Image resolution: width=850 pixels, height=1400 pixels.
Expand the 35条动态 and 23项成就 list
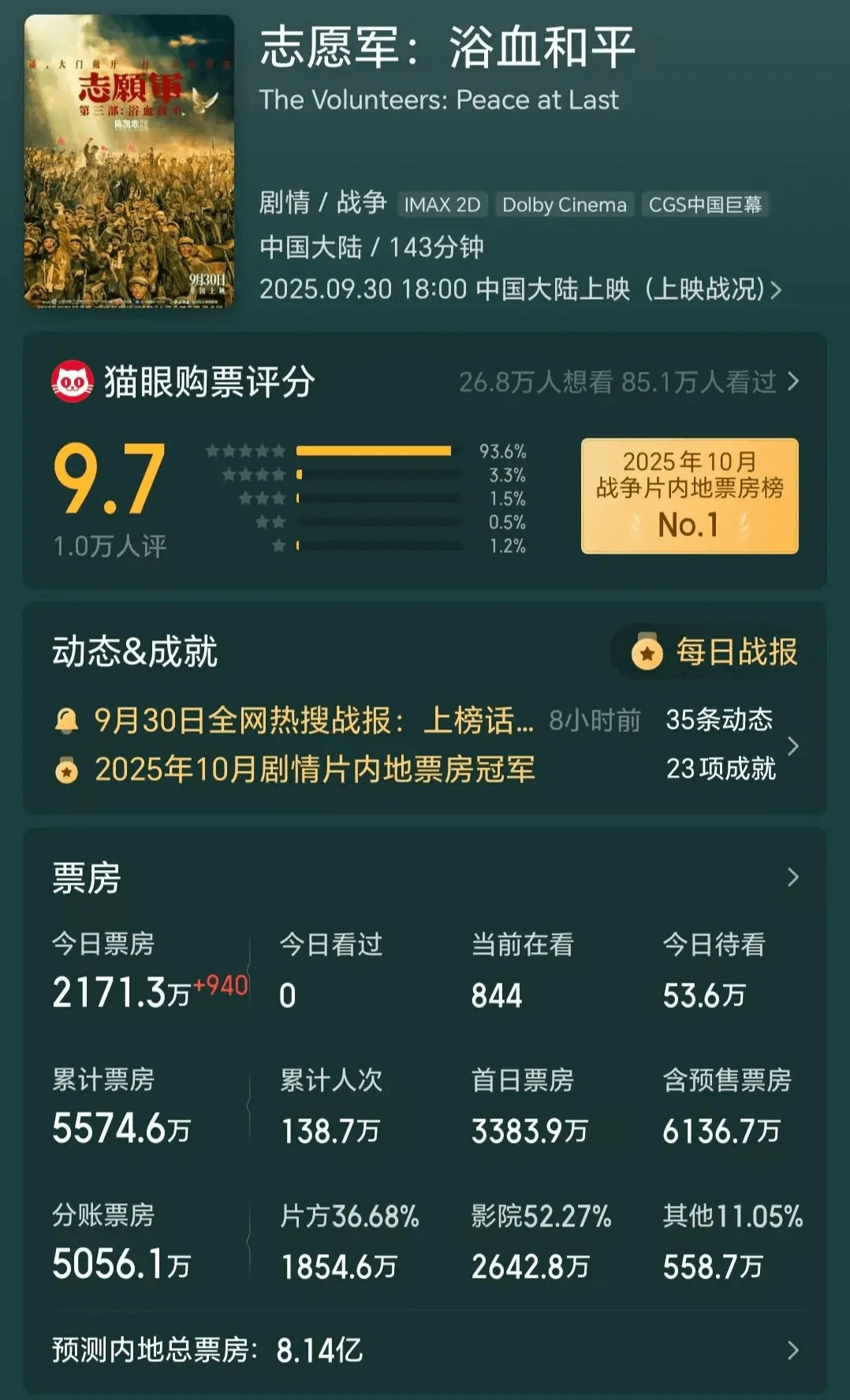pyautogui.click(x=792, y=745)
